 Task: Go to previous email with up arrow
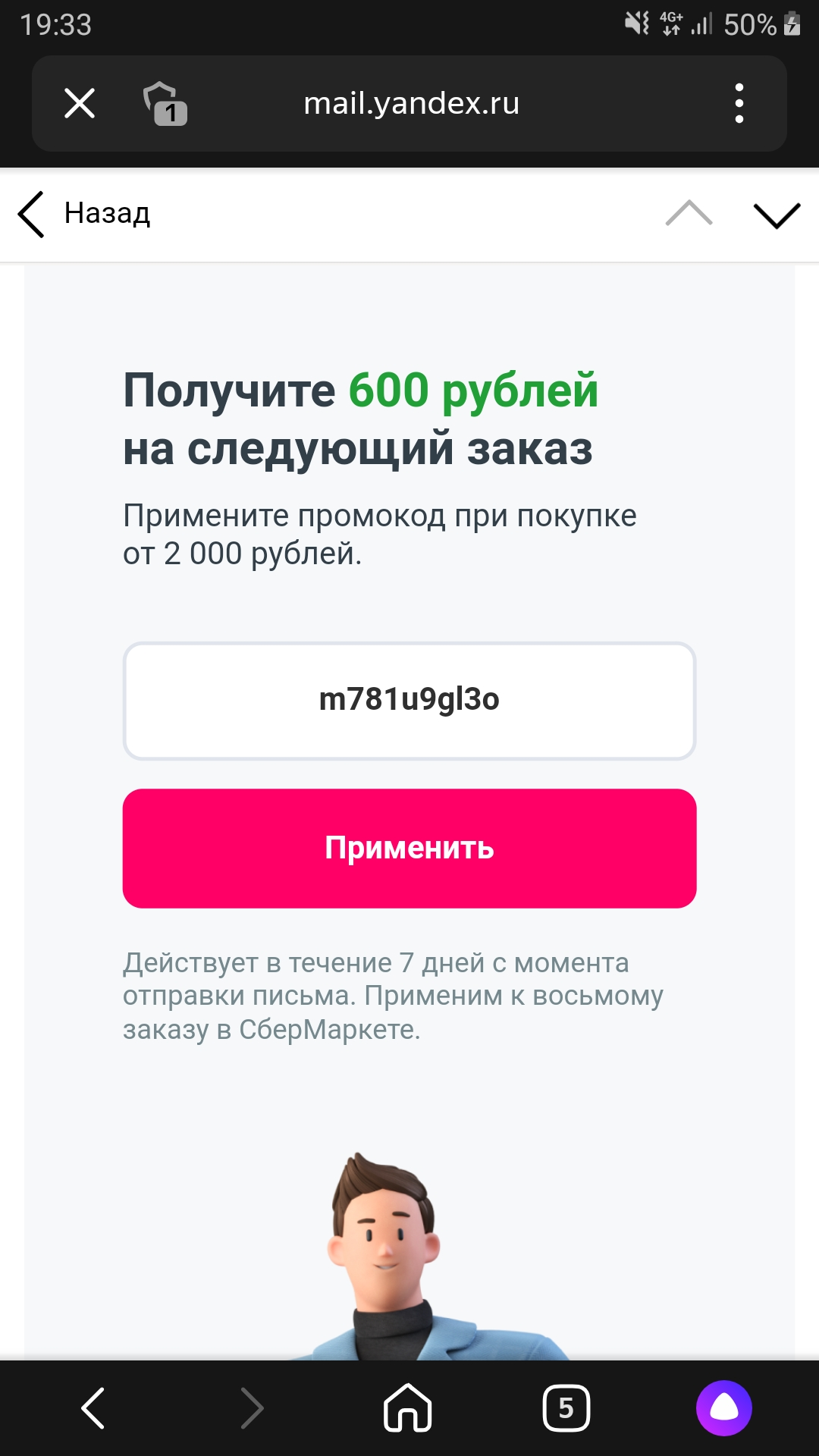[689, 214]
